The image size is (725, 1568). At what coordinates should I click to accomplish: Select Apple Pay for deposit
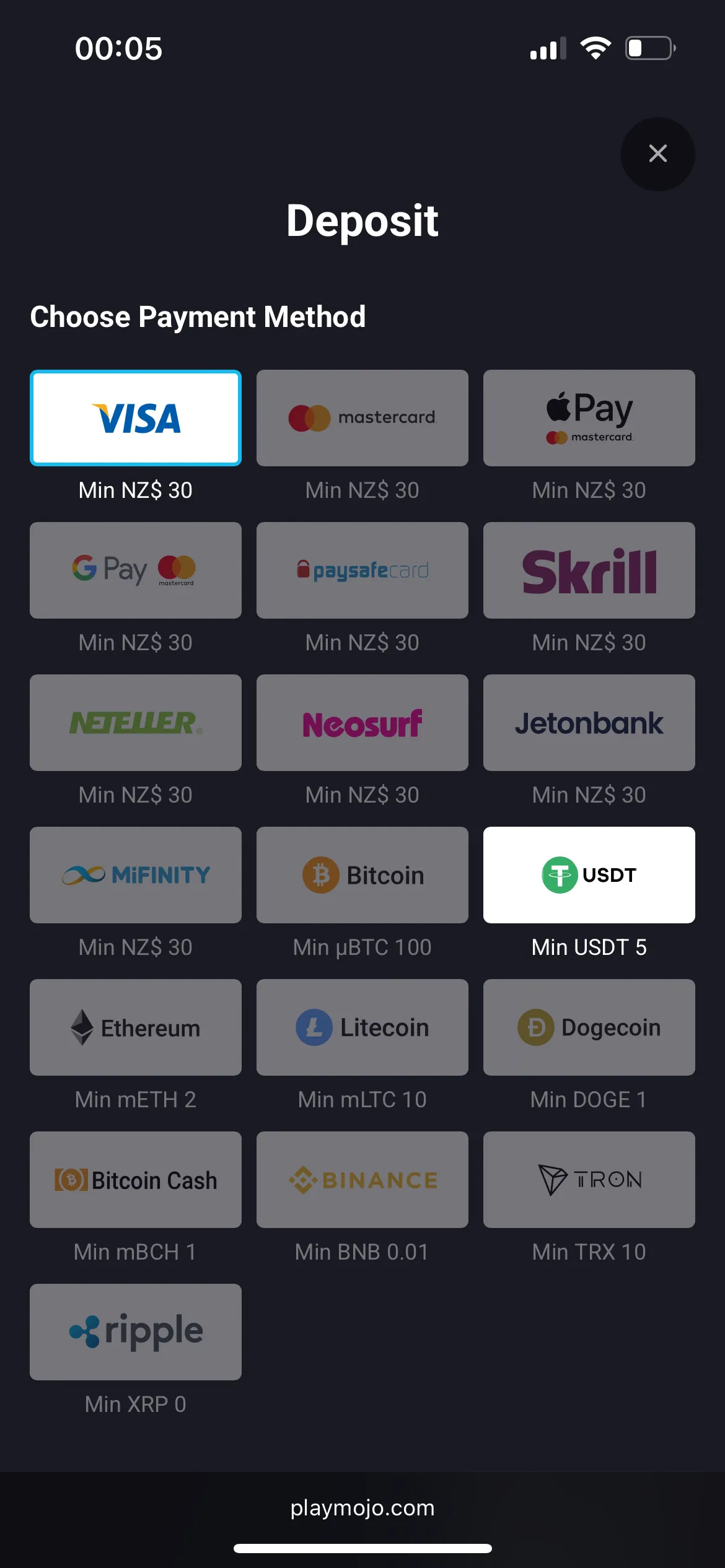[x=589, y=418]
